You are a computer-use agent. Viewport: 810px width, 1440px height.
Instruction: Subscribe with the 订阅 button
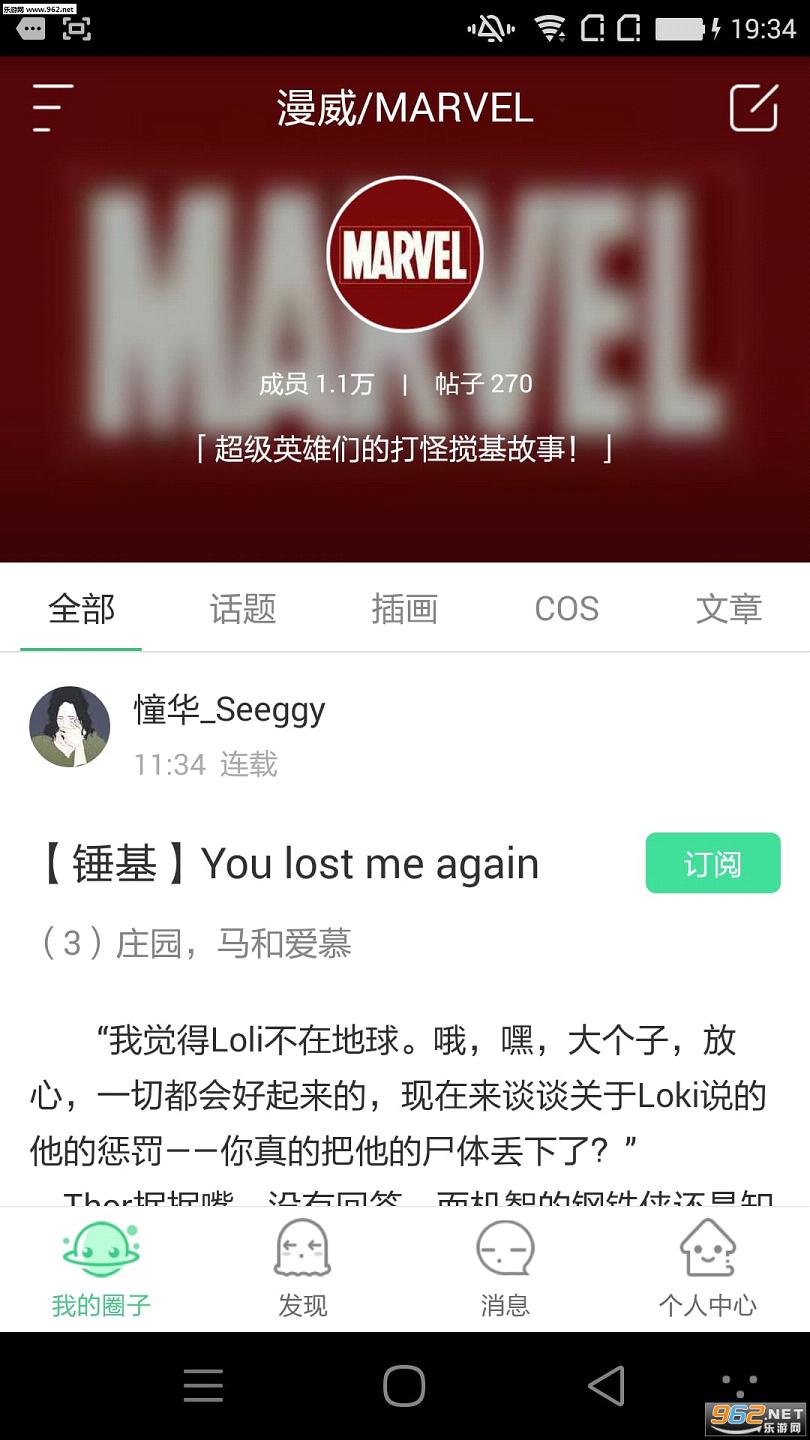pyautogui.click(x=712, y=863)
